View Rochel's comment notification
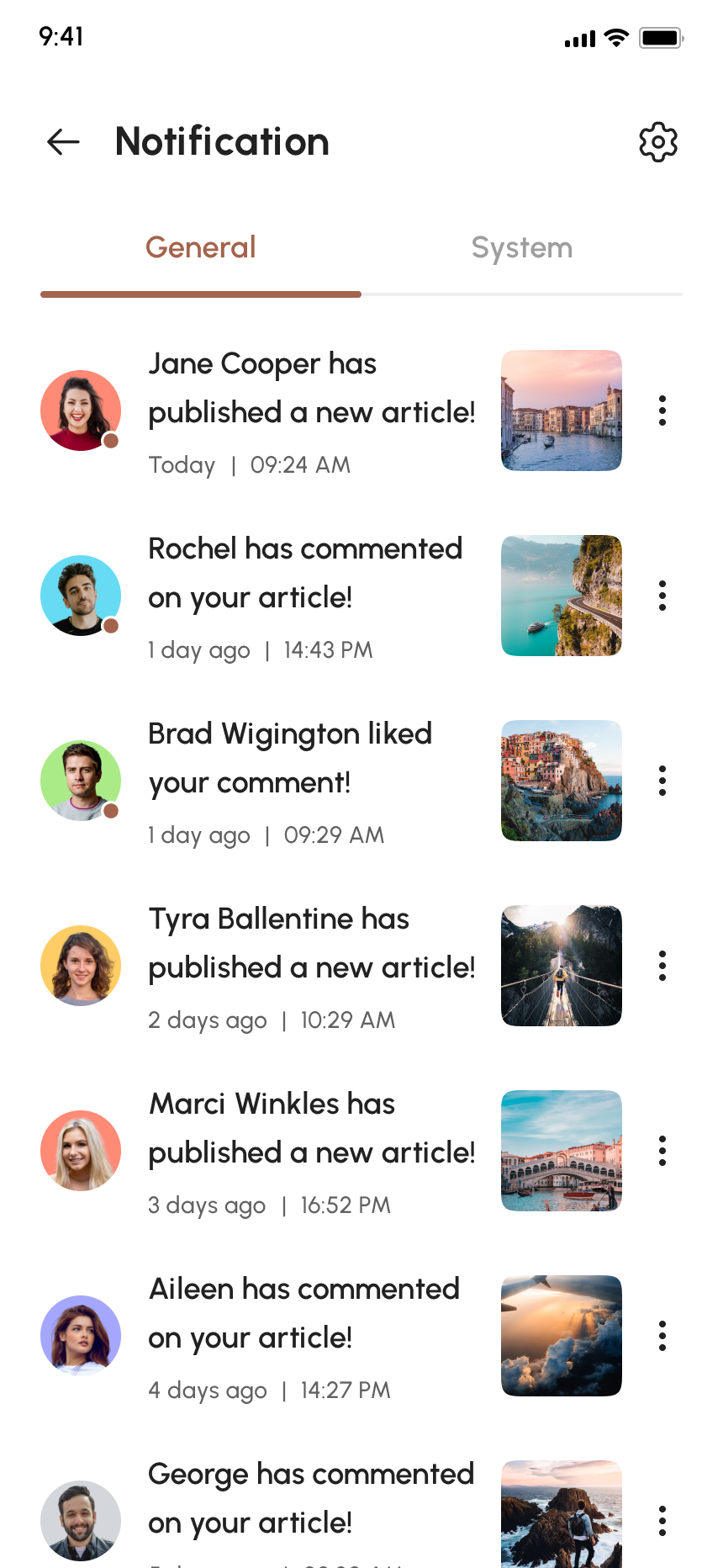 click(304, 596)
